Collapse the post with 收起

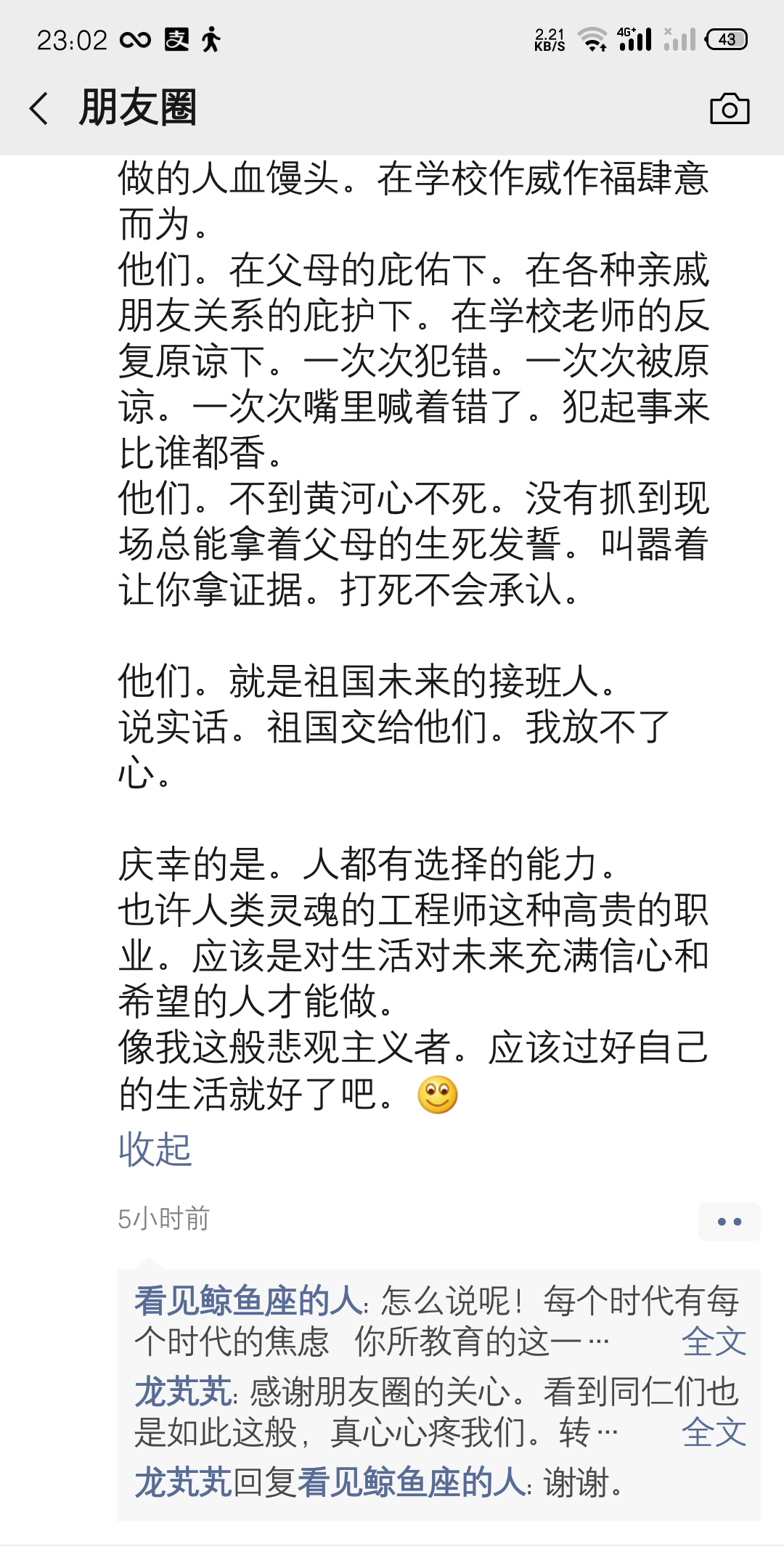[155, 1150]
